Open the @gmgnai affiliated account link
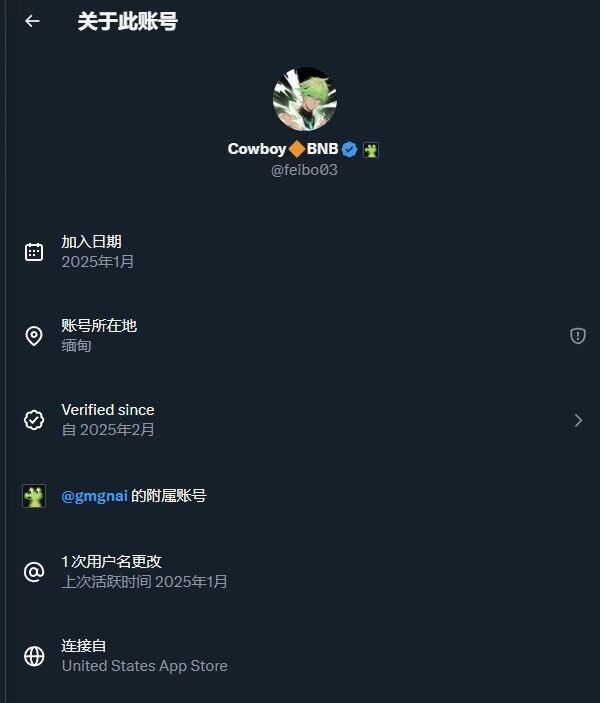Screen dimensions: 600x703 pos(94,496)
